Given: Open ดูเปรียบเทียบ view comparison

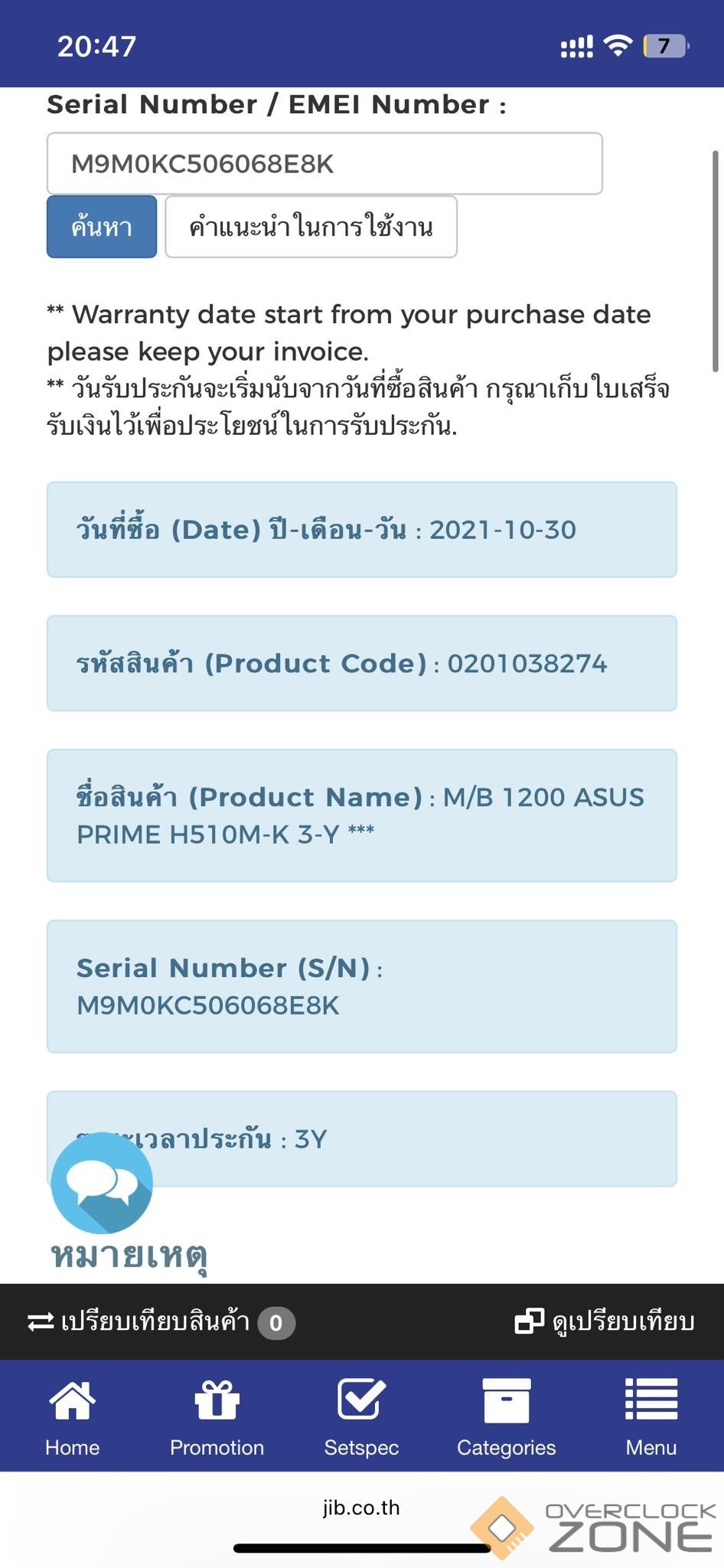Looking at the screenshot, I should click(605, 1321).
